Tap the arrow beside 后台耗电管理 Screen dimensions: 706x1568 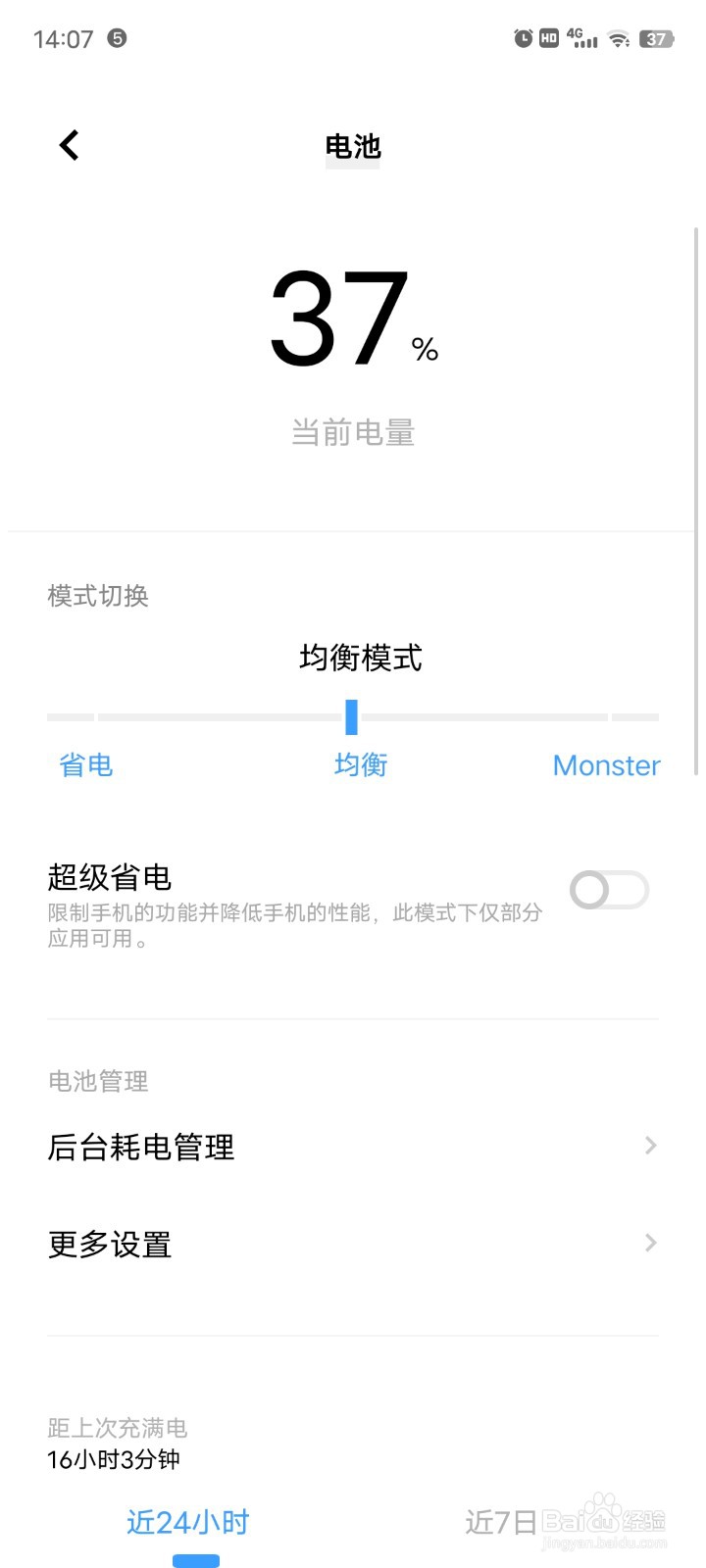pyautogui.click(x=649, y=1145)
